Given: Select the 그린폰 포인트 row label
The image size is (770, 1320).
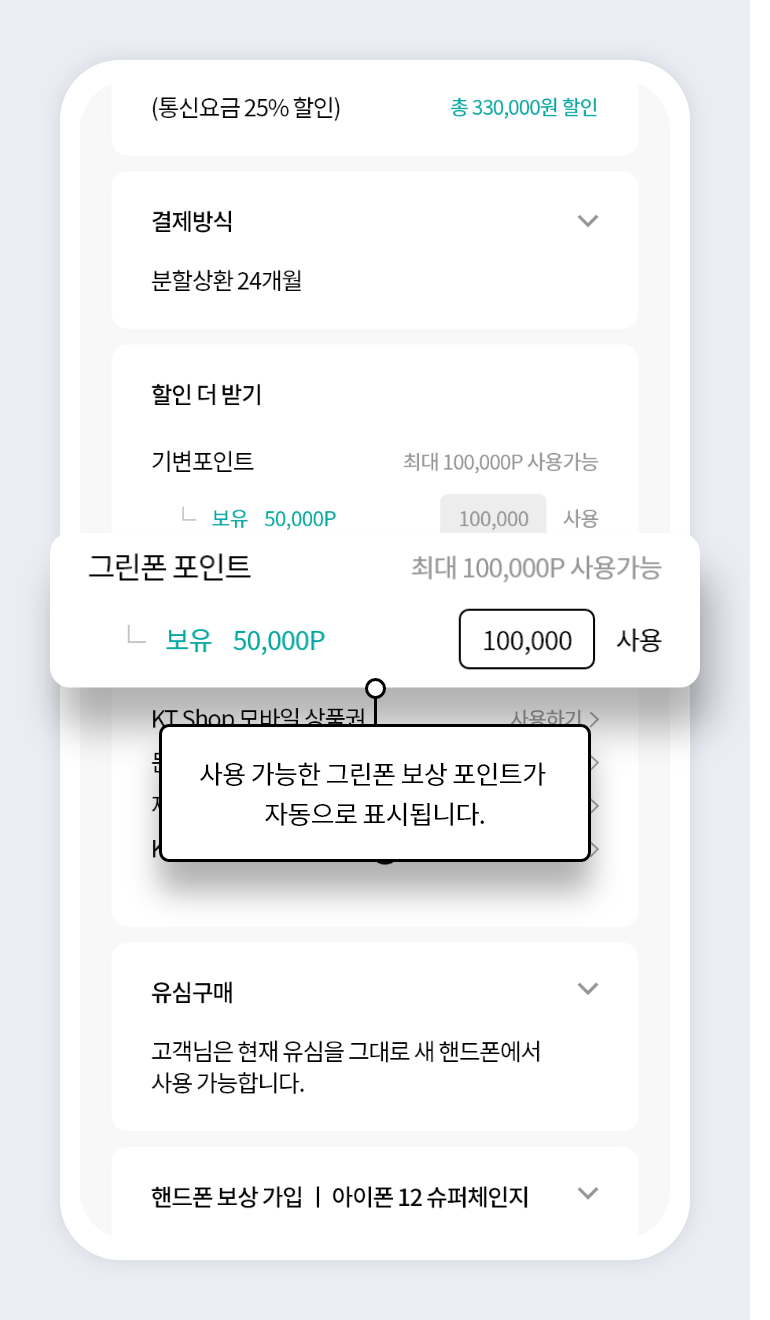Looking at the screenshot, I should [x=166, y=567].
